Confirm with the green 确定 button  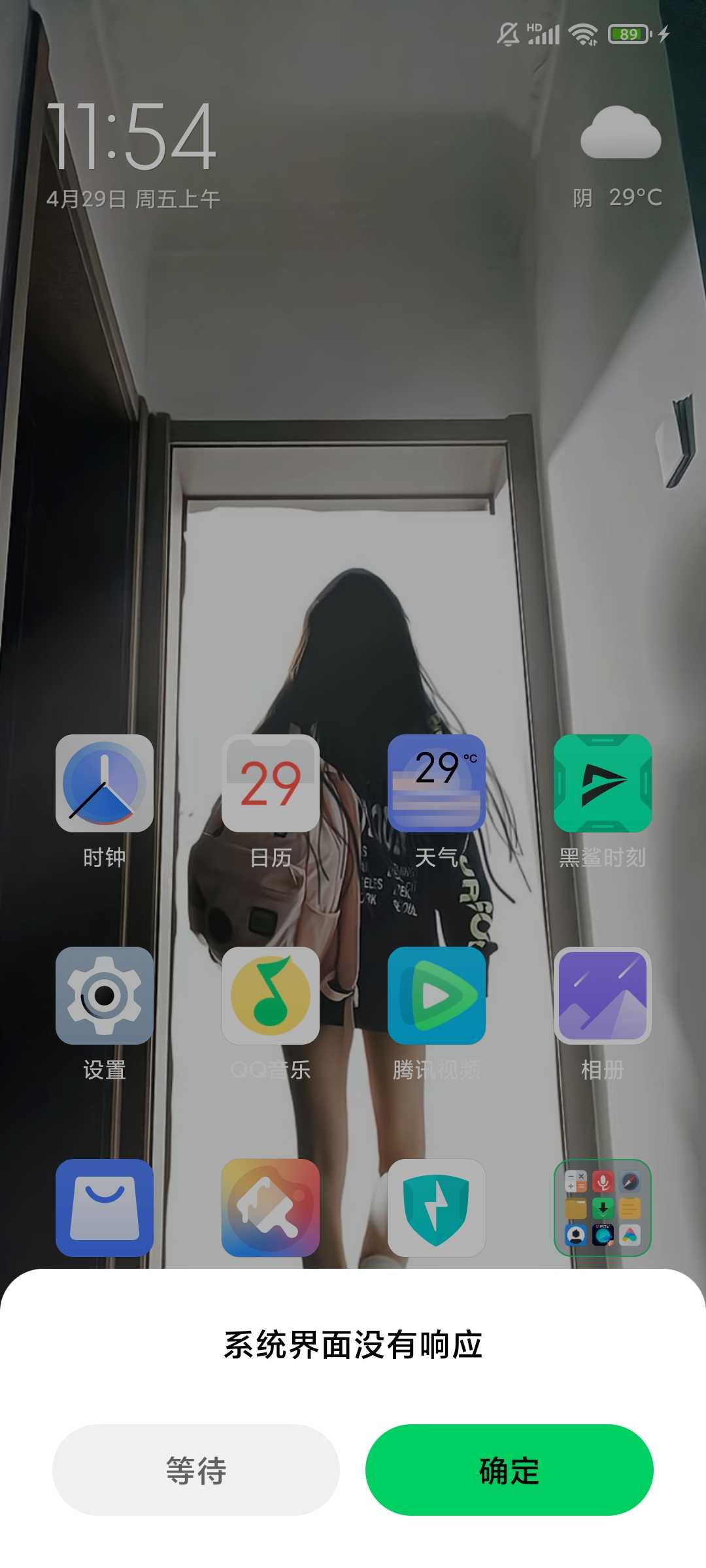[x=509, y=1470]
